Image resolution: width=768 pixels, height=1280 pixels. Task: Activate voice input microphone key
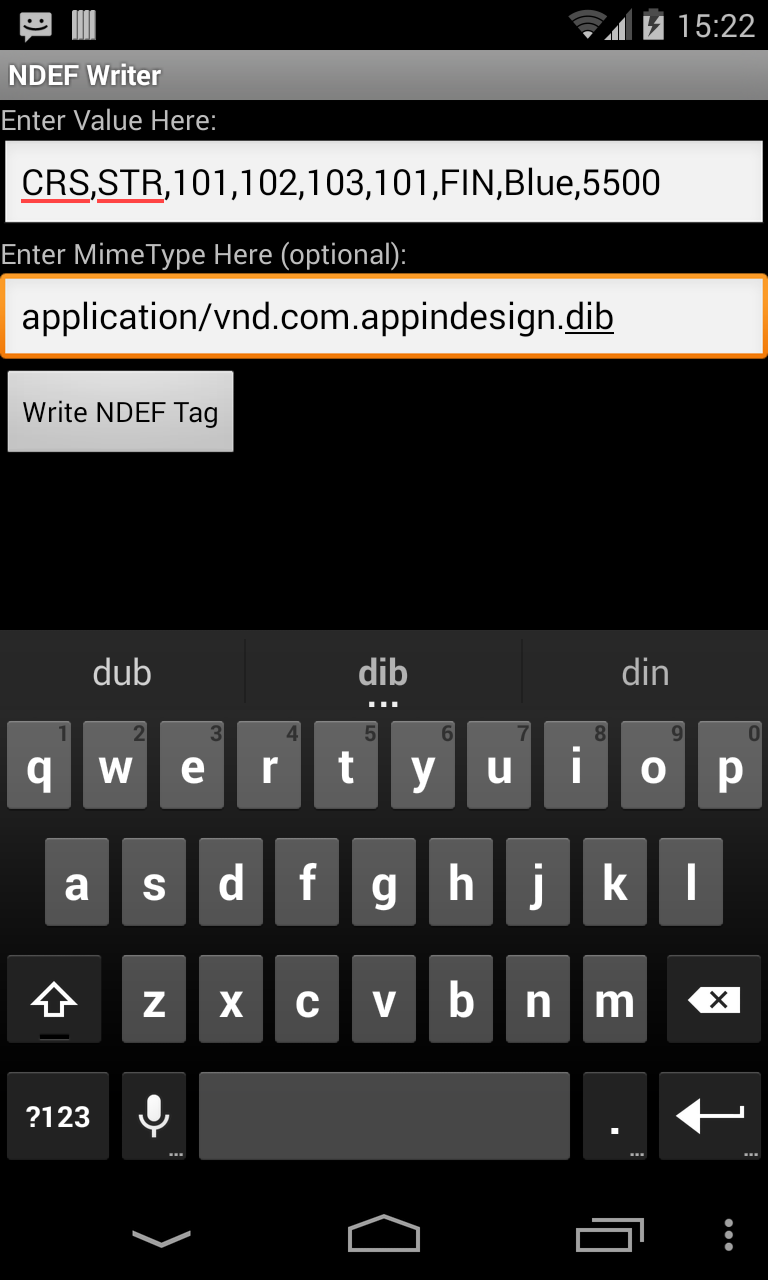click(x=154, y=1117)
